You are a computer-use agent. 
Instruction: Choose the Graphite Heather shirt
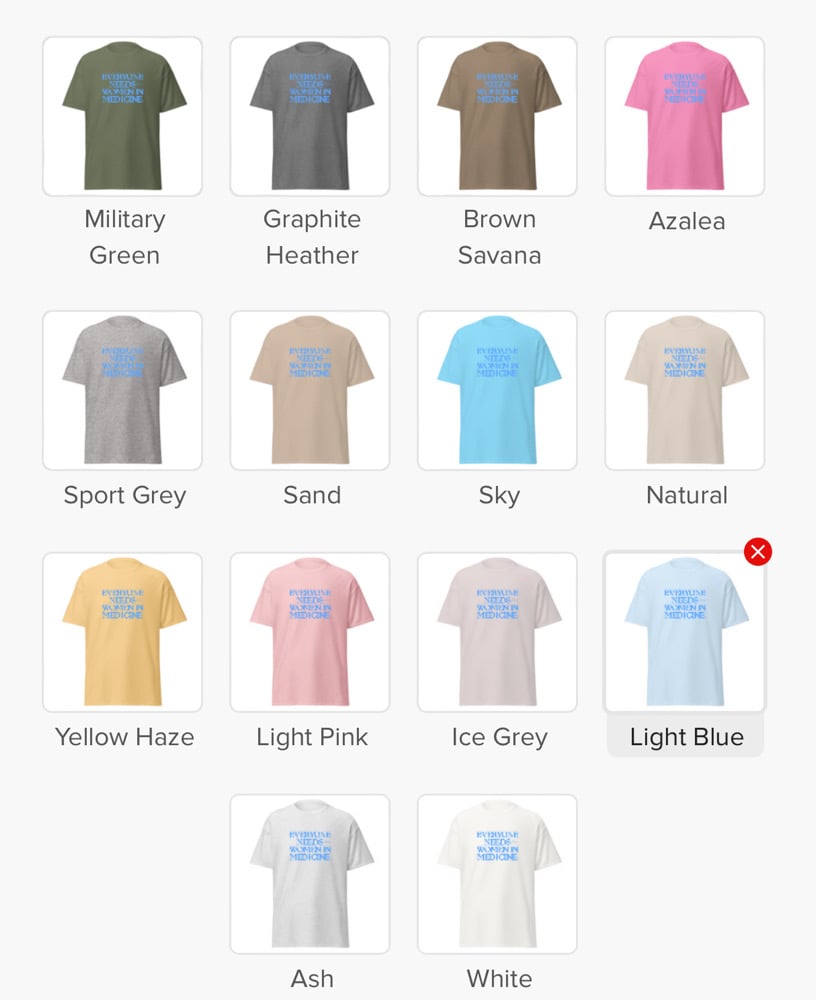(x=310, y=117)
